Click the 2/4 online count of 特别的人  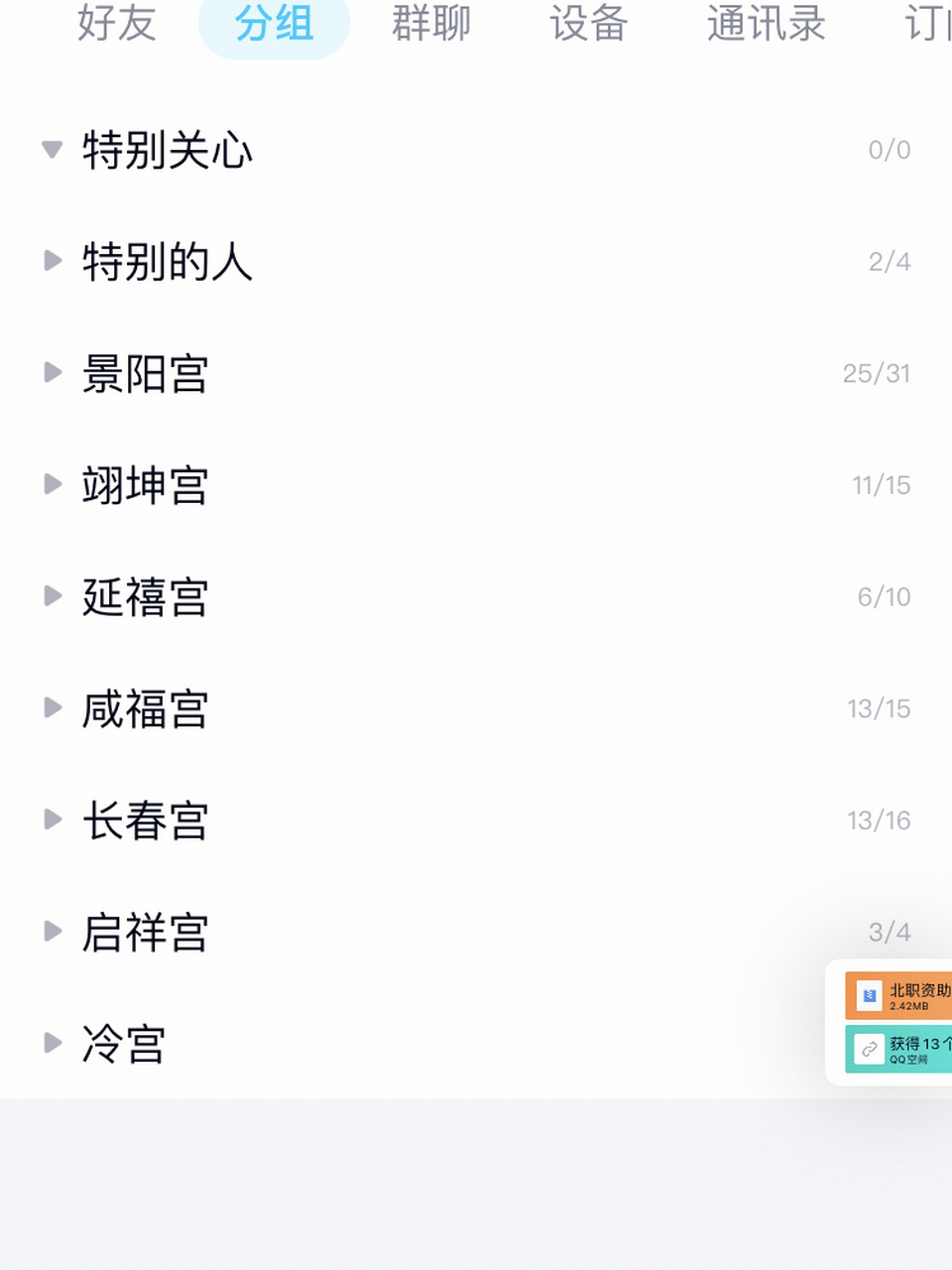(890, 262)
